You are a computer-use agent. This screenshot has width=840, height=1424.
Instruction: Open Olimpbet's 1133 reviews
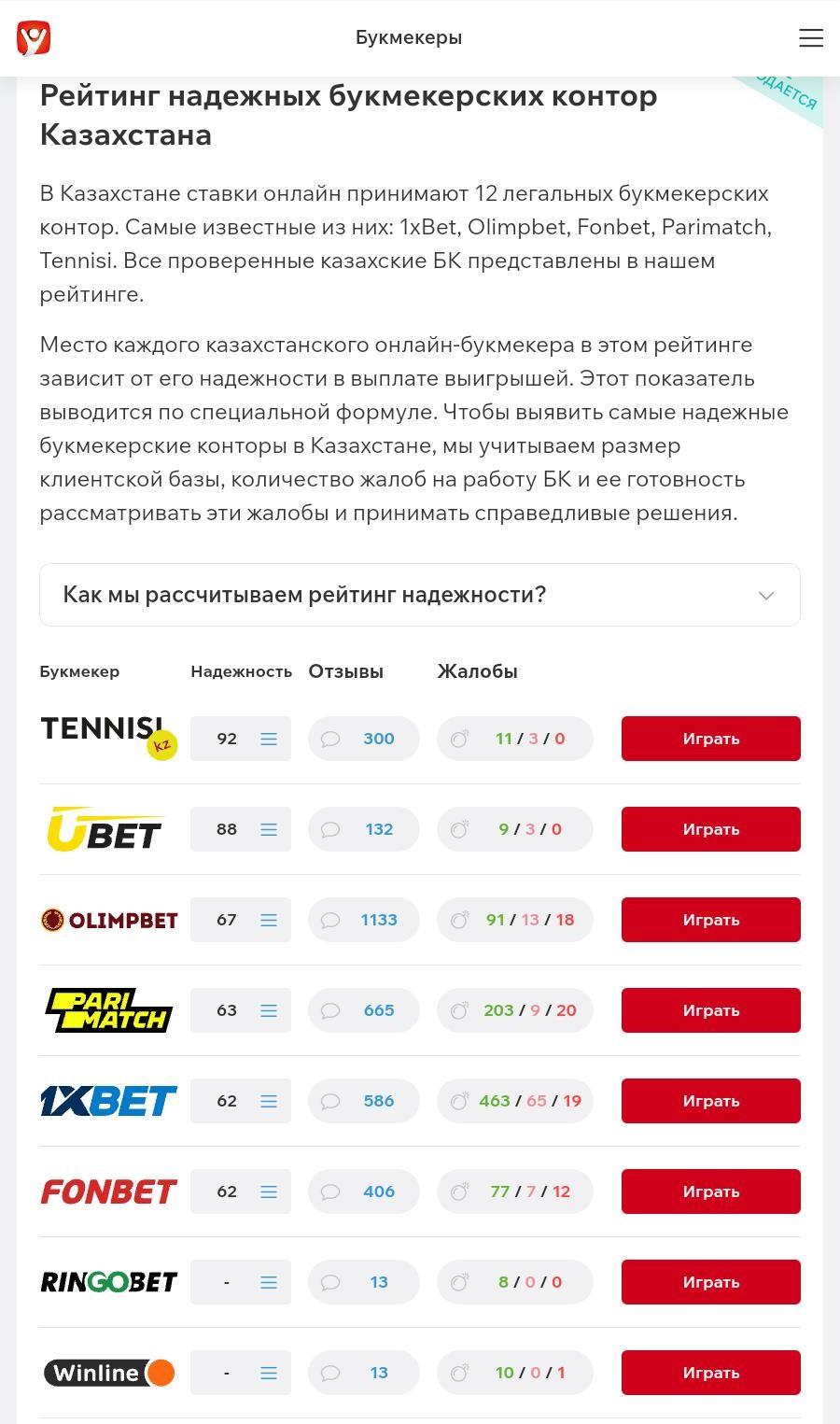pos(364,920)
